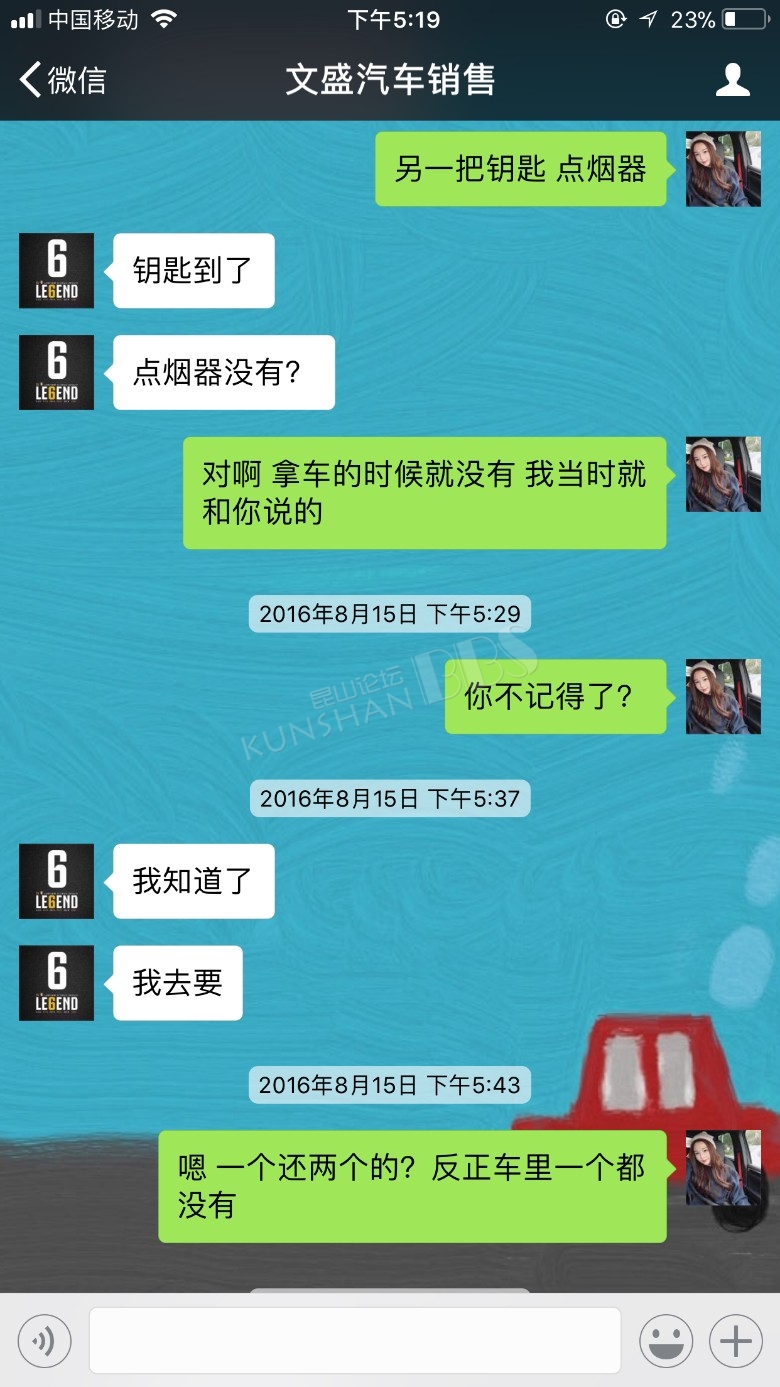The image size is (780, 1387).
Task: Open chat info via the profile icon
Action: pyautogui.click(x=732, y=80)
